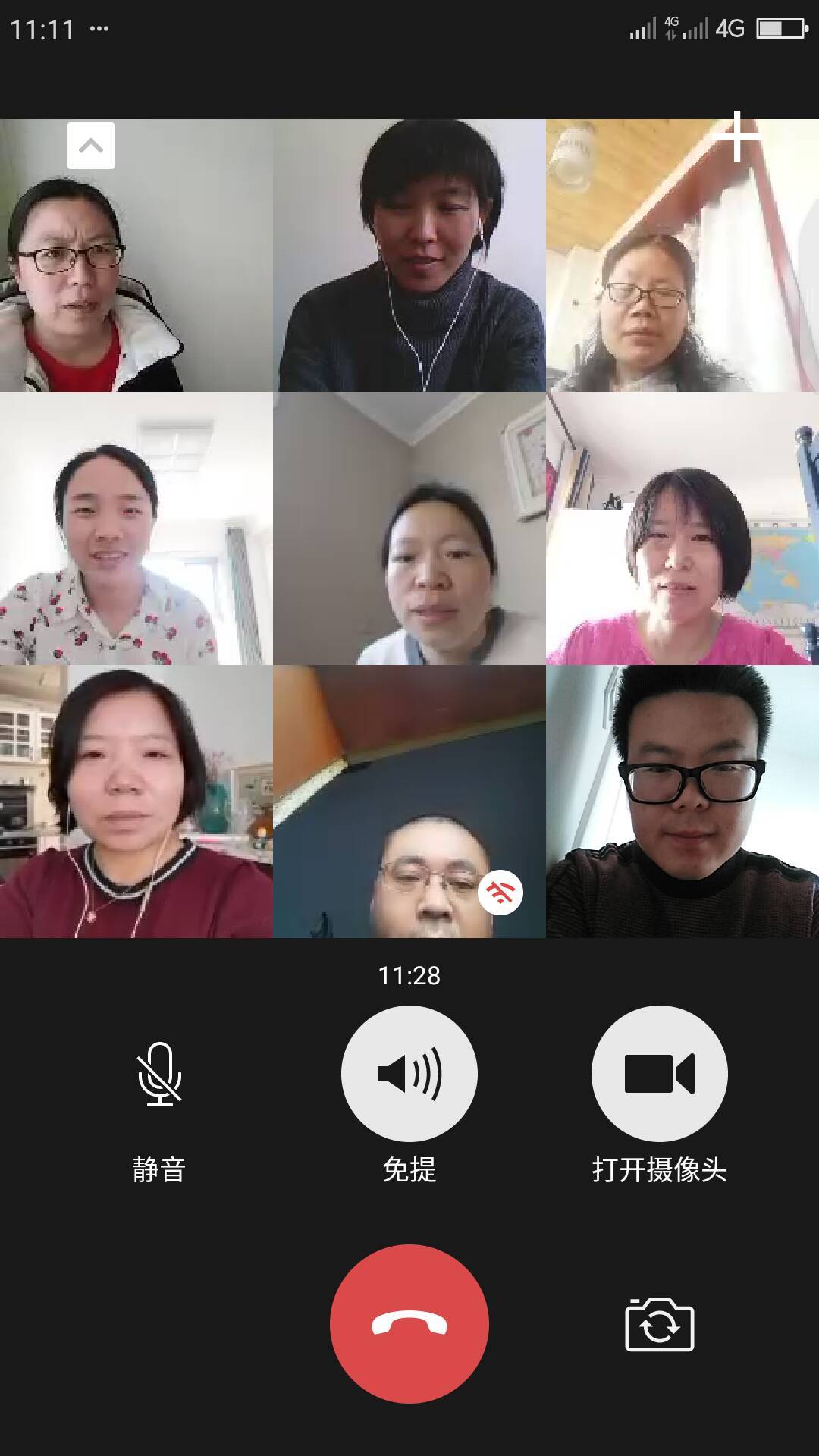Add a participant with the plus icon
The image size is (819, 1456).
[x=736, y=136]
